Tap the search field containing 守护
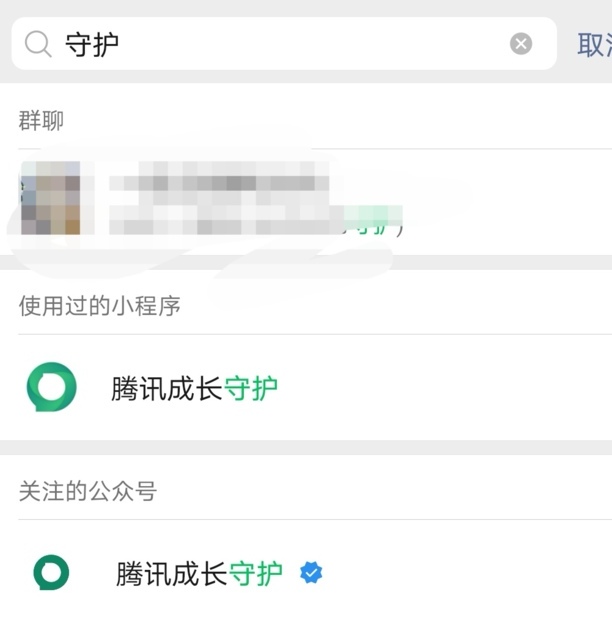Screen dimensions: 612x619 pyautogui.click(x=280, y=44)
